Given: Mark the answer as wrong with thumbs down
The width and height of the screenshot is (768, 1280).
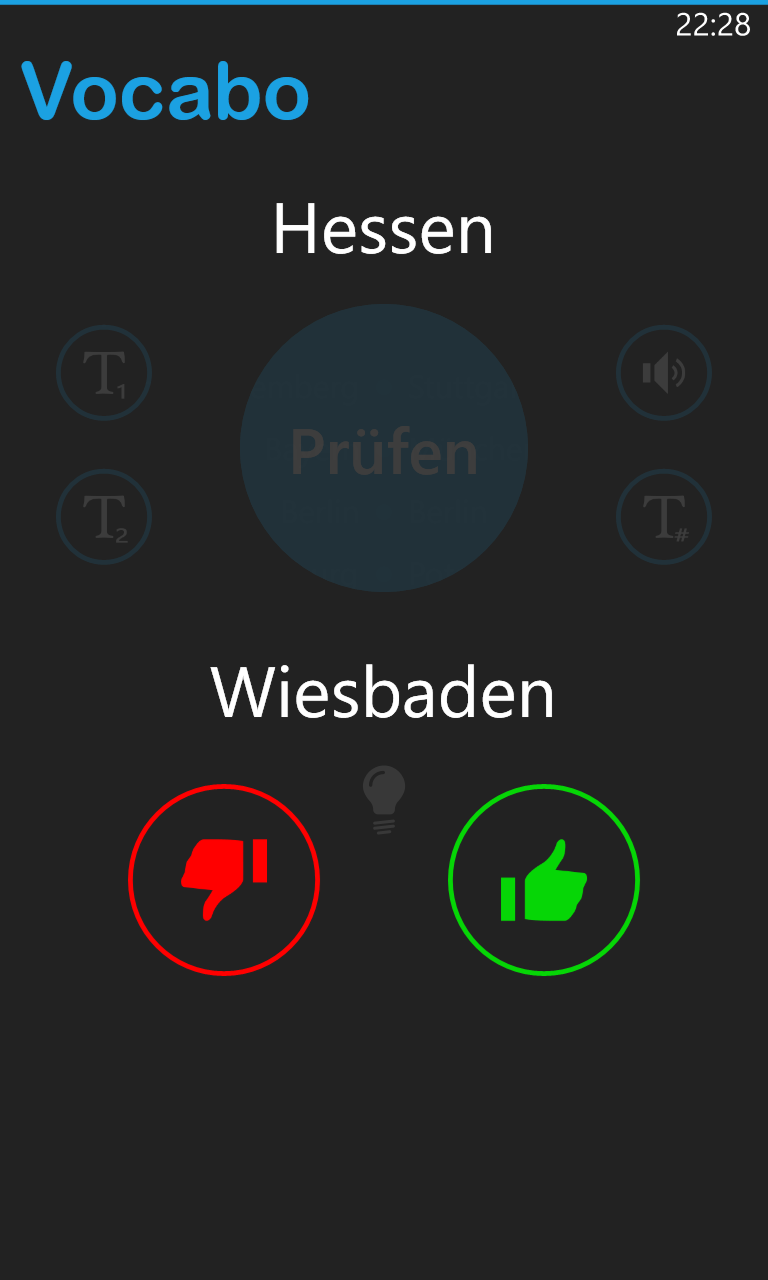Looking at the screenshot, I should point(224,880).
